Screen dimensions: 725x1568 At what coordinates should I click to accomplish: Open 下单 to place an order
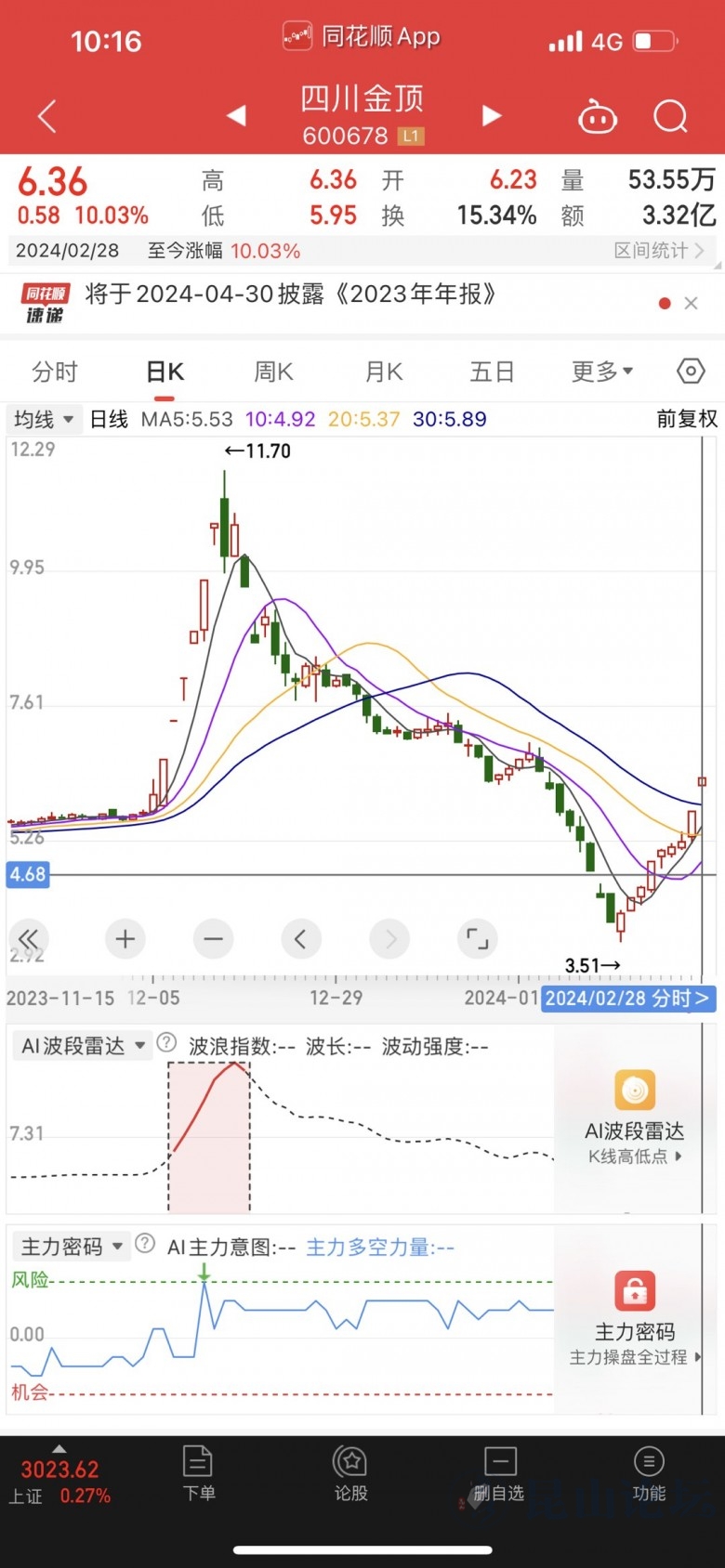coord(199,1474)
